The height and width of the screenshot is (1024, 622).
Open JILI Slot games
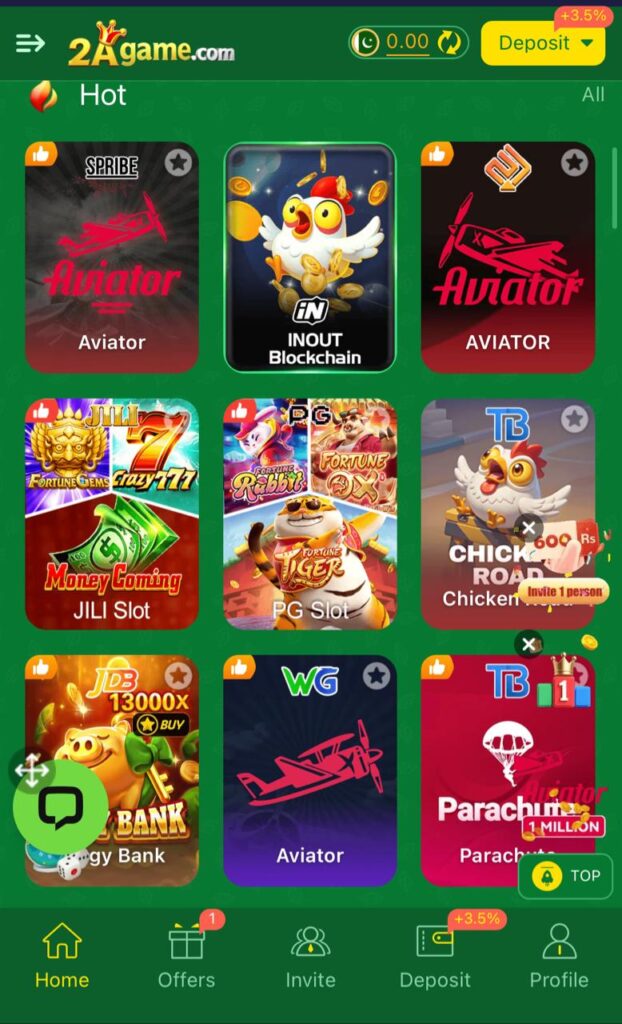coord(111,513)
